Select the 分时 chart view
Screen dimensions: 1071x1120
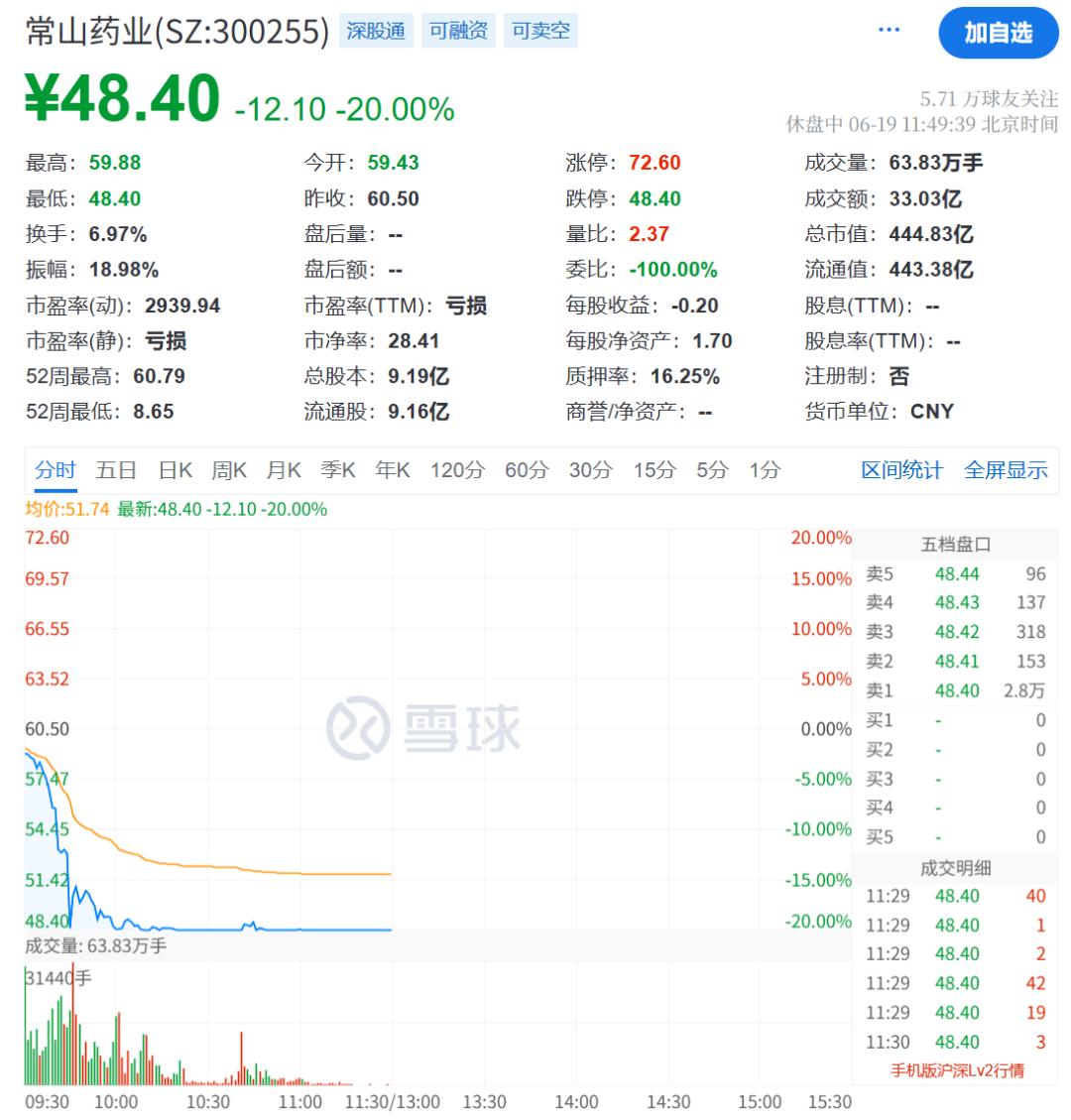[x=55, y=470]
